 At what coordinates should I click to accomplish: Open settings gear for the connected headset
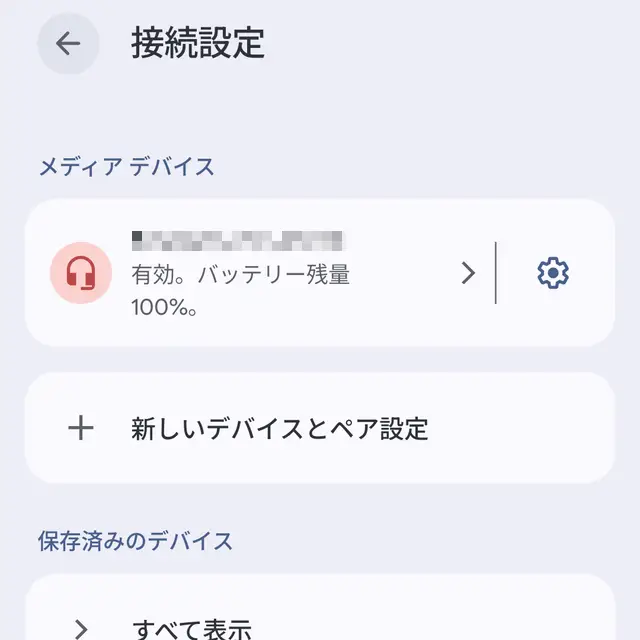click(553, 273)
